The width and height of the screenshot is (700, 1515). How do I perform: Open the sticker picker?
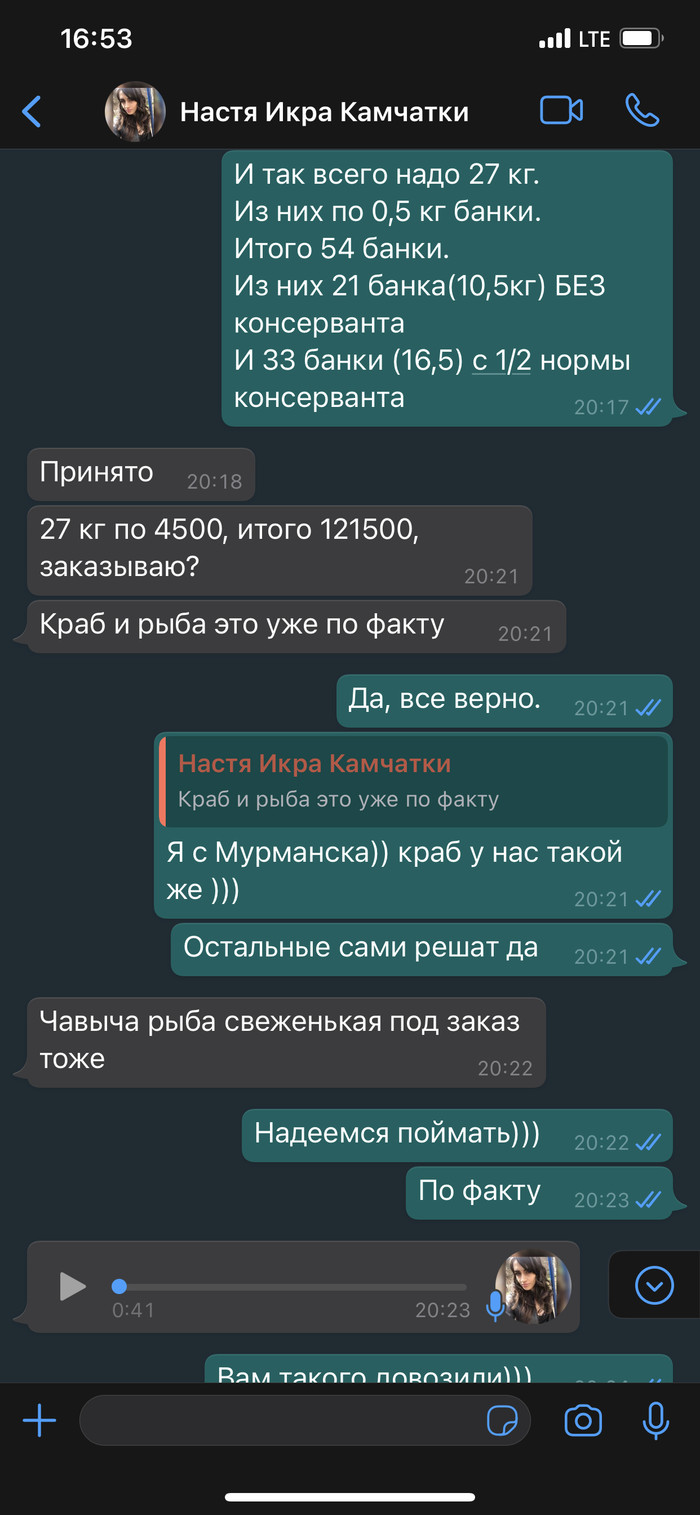point(501,1420)
